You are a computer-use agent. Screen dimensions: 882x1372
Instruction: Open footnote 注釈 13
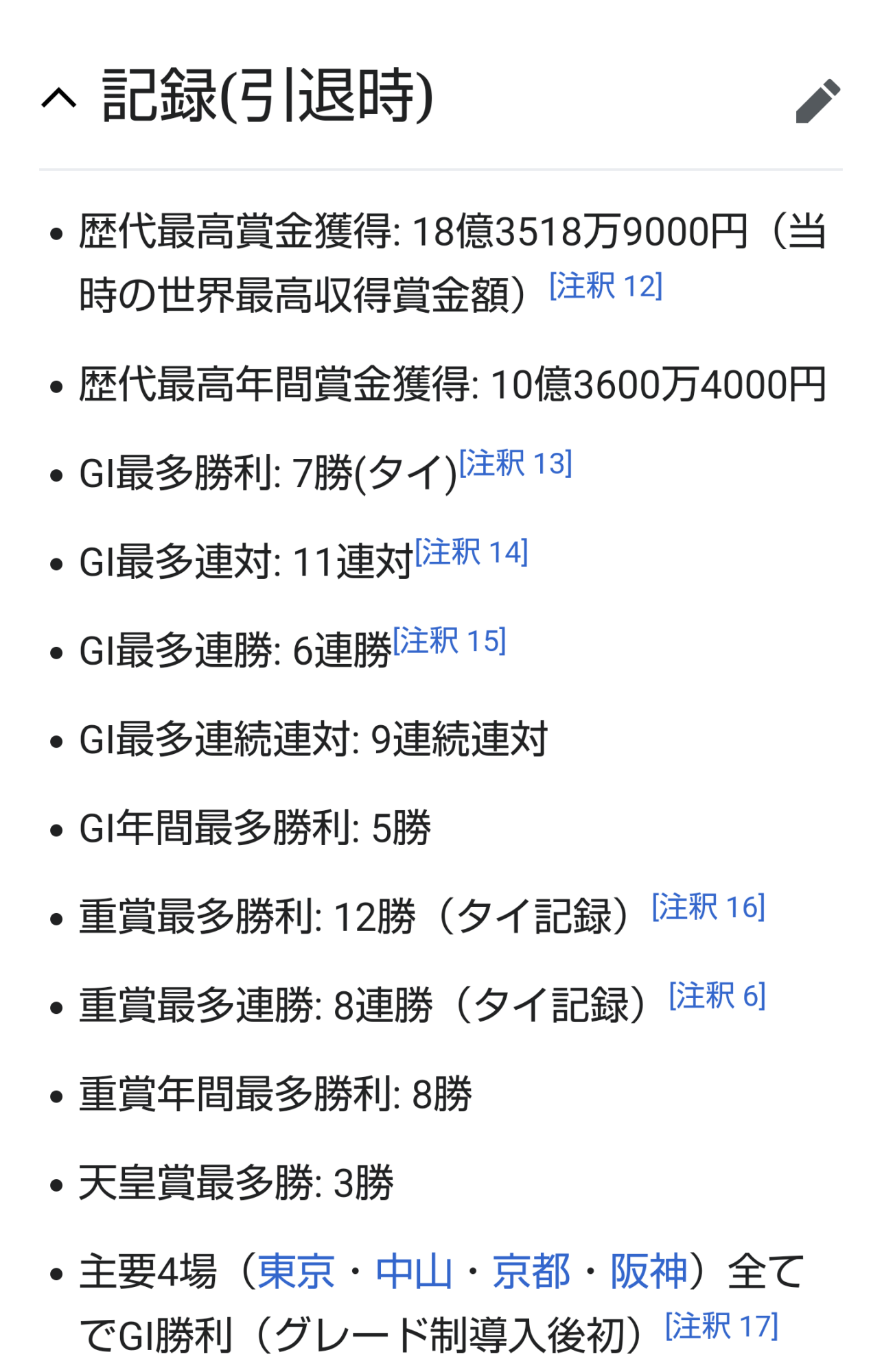point(515,464)
